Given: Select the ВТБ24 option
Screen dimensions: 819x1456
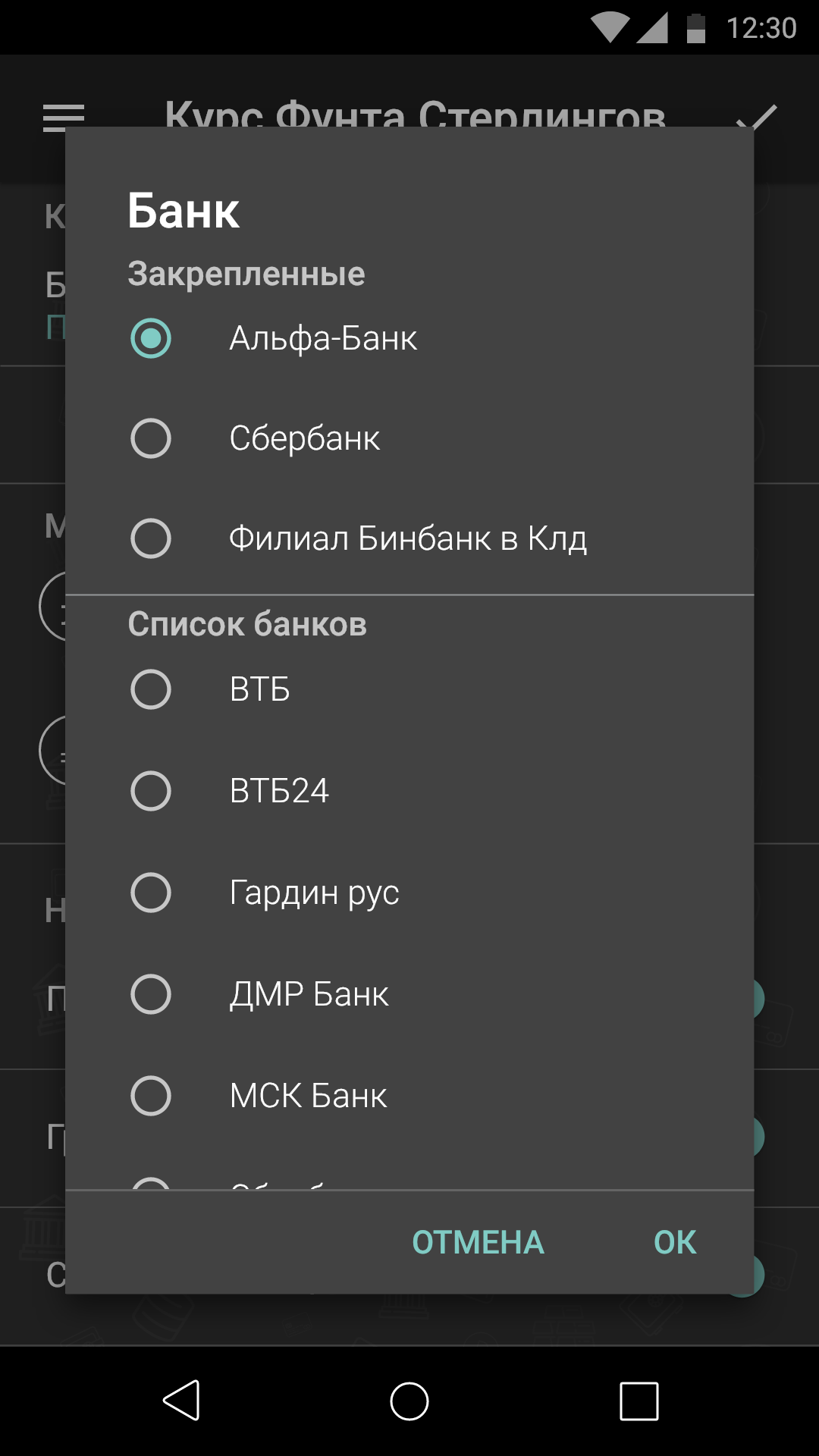Looking at the screenshot, I should (x=409, y=791).
